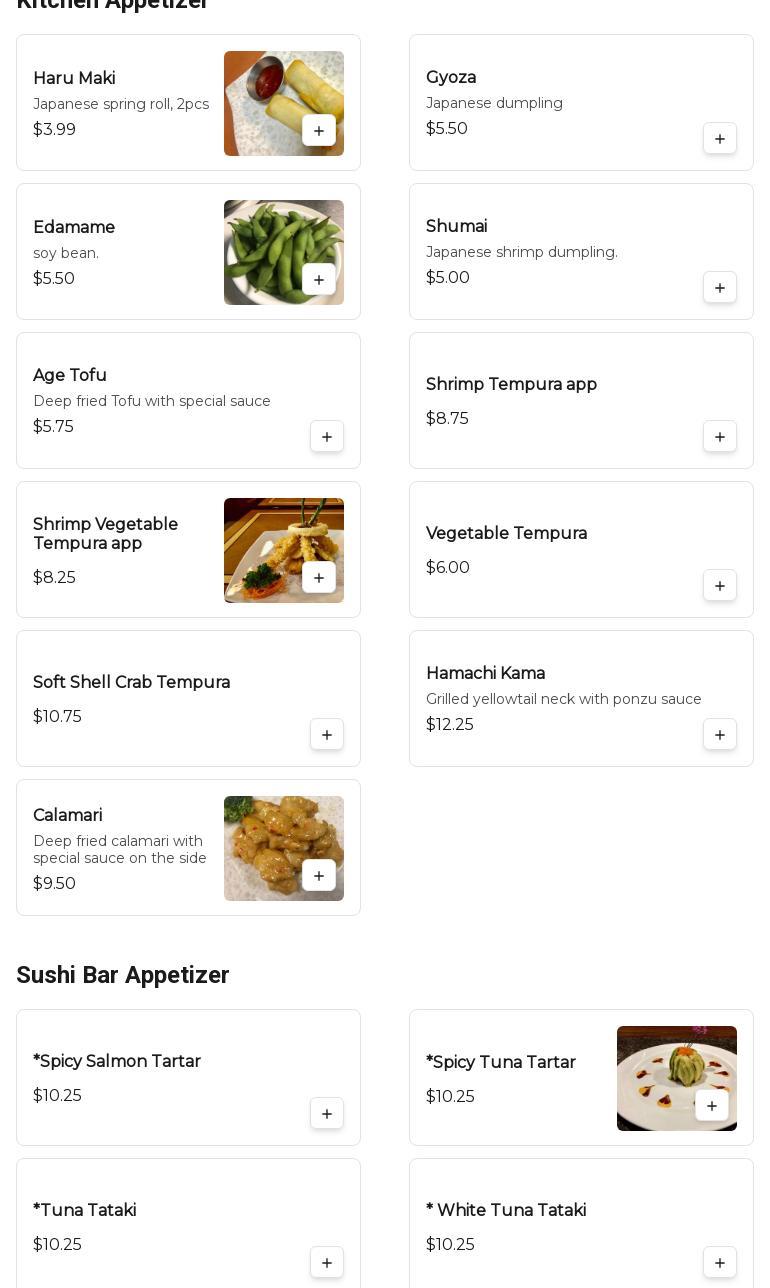Tap the plus button for Edamame
Viewport: 770px width, 1288px height.
[x=319, y=280]
